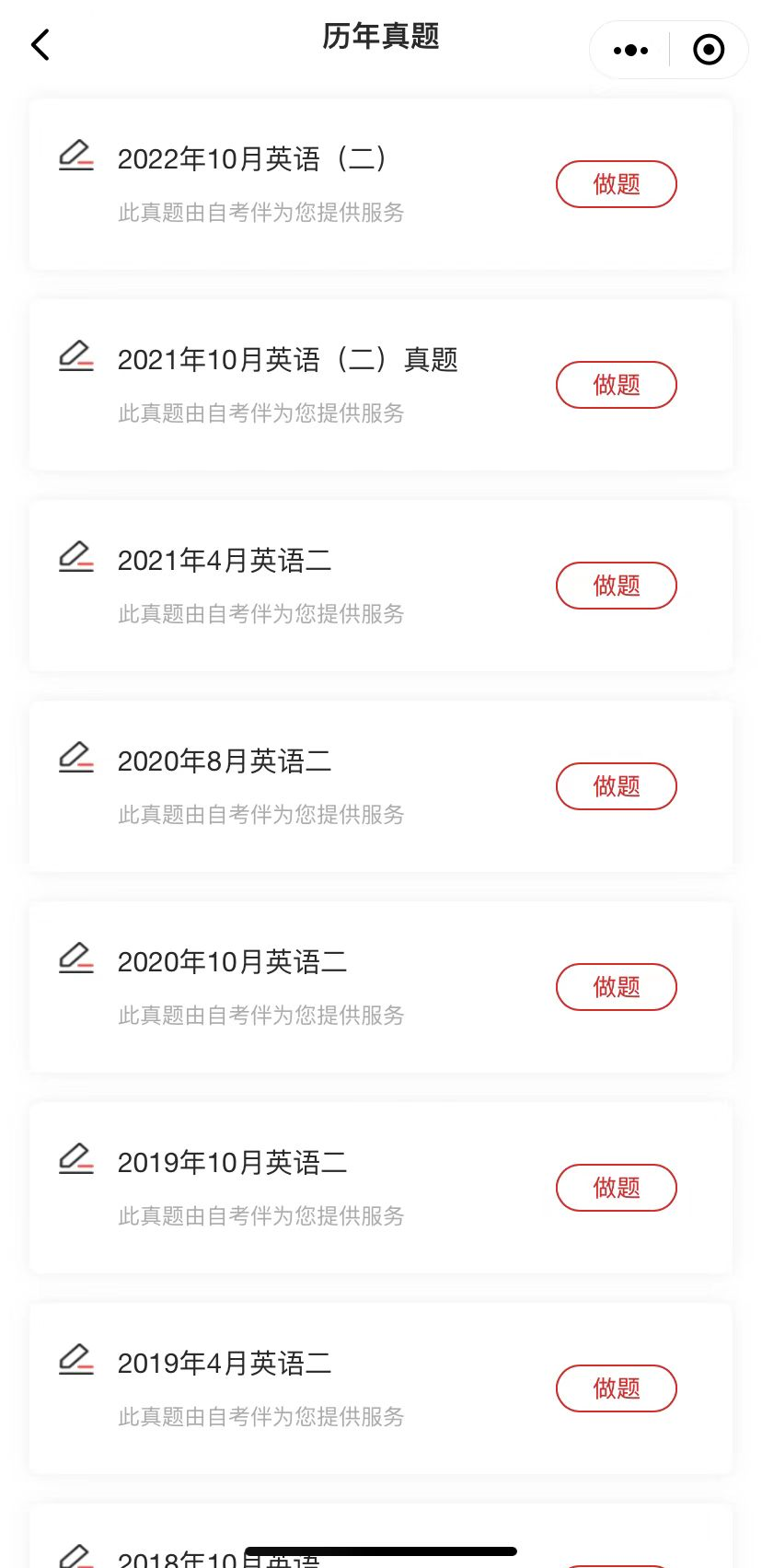The width and height of the screenshot is (762, 1568).
Task: Go back using the top-left arrow
Action: click(x=40, y=44)
